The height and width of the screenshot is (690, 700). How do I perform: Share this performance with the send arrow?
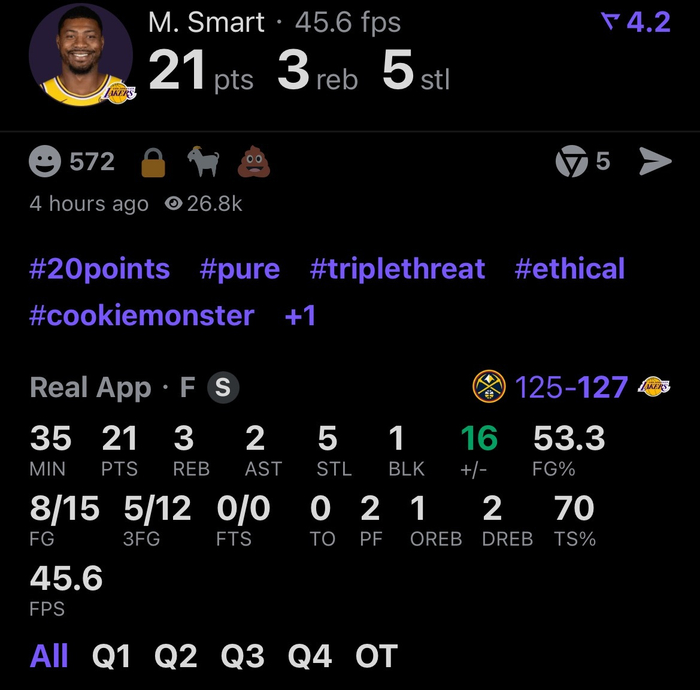(x=655, y=162)
